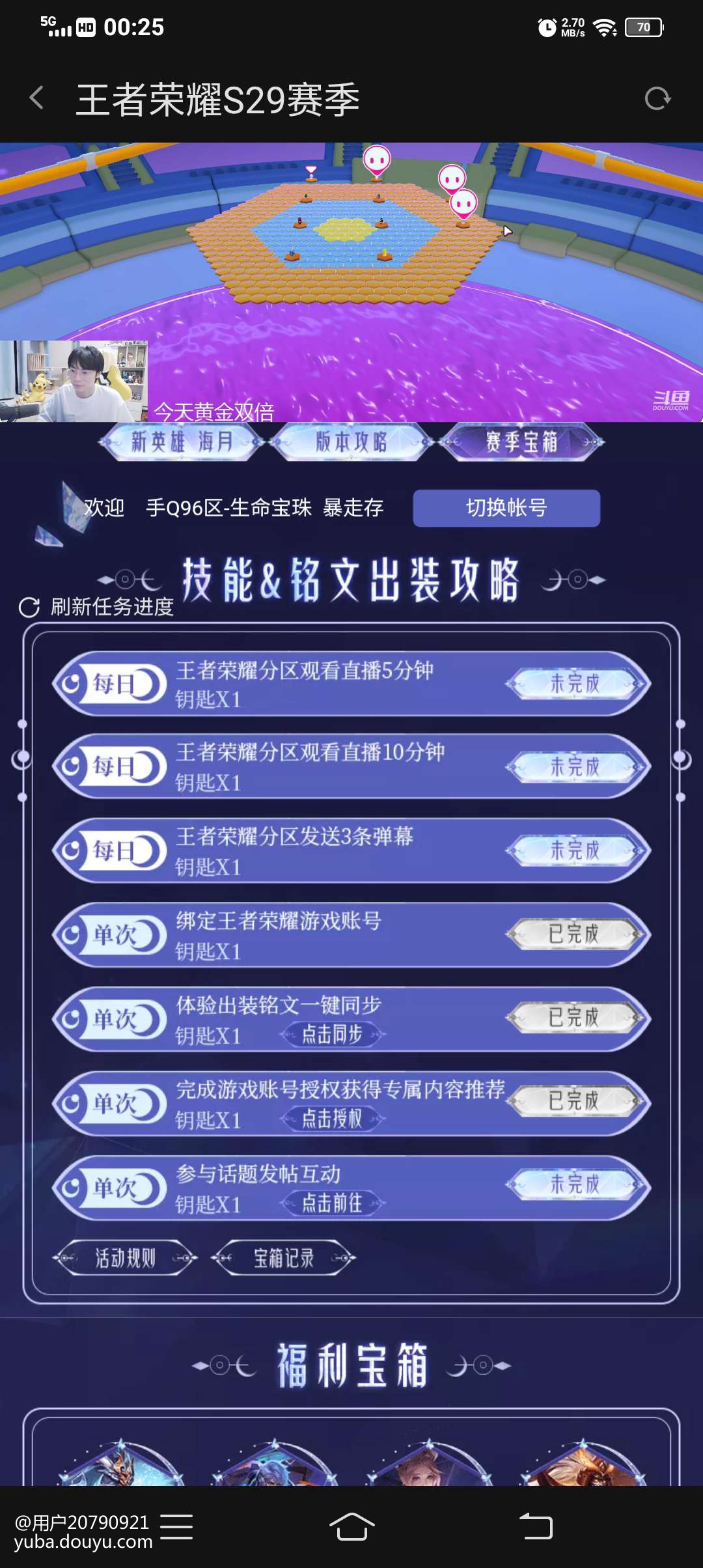The height and width of the screenshot is (1568, 703).
Task: Open the 赛季宝箱 tab
Action: click(x=521, y=442)
